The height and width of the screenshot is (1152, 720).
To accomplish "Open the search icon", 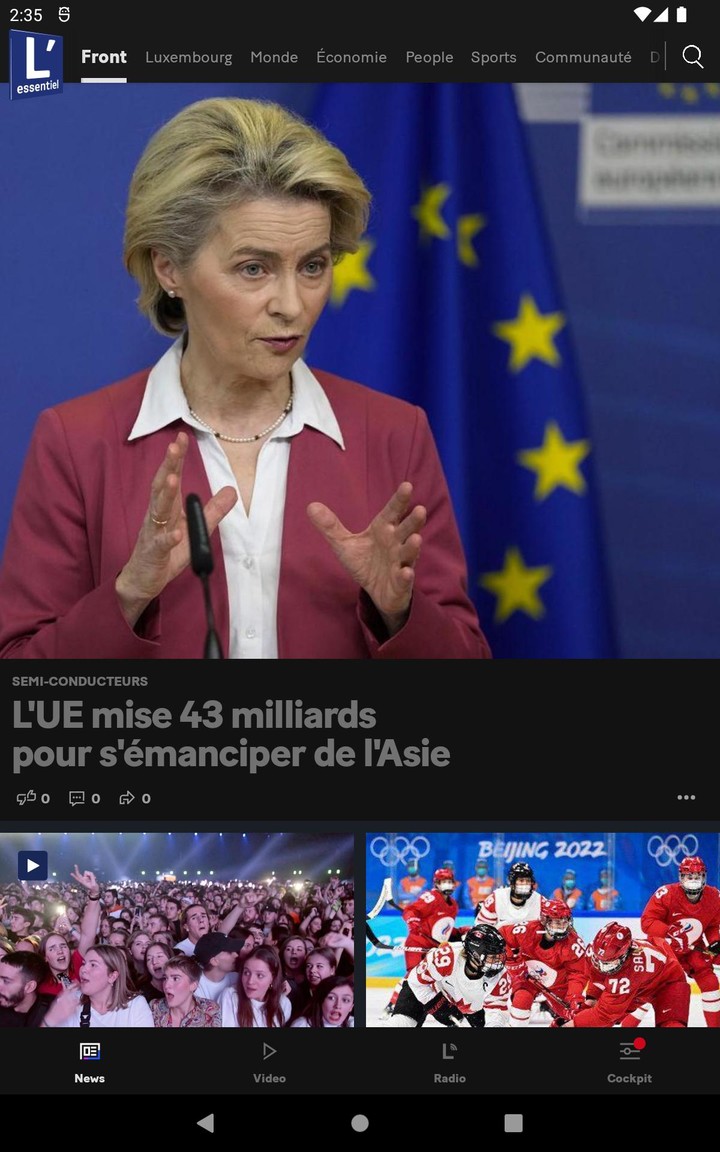I will 693,57.
